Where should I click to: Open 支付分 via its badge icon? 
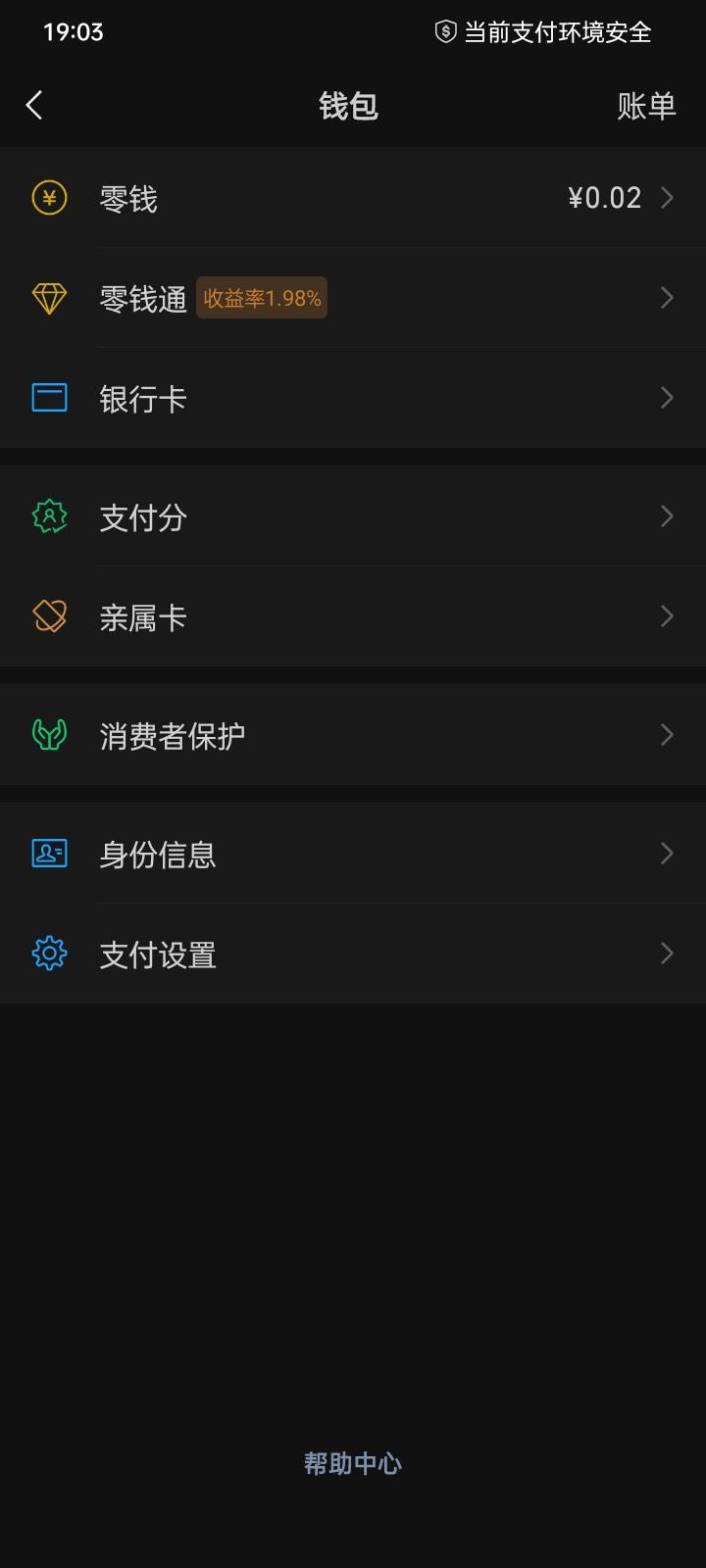(49, 516)
